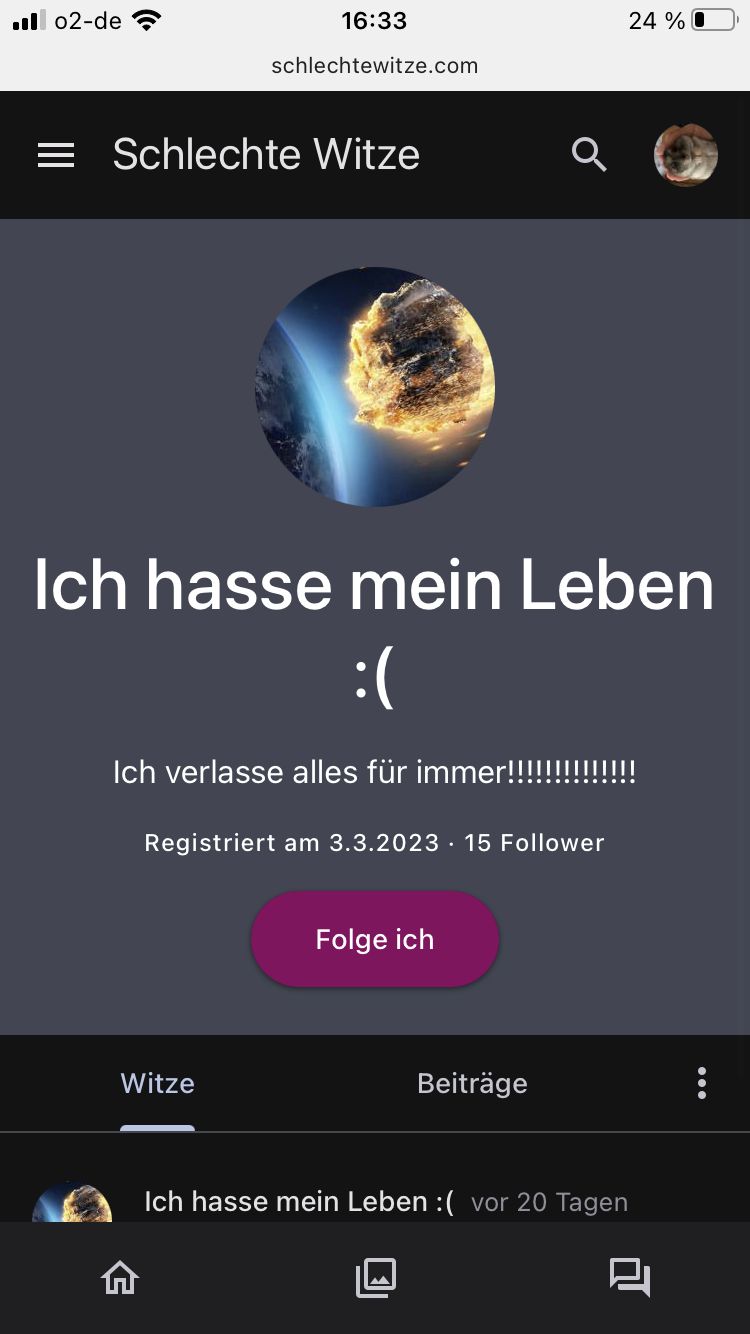Viewport: 750px width, 1334px height.
Task: Open the three-dot overflow menu
Action: click(701, 1083)
